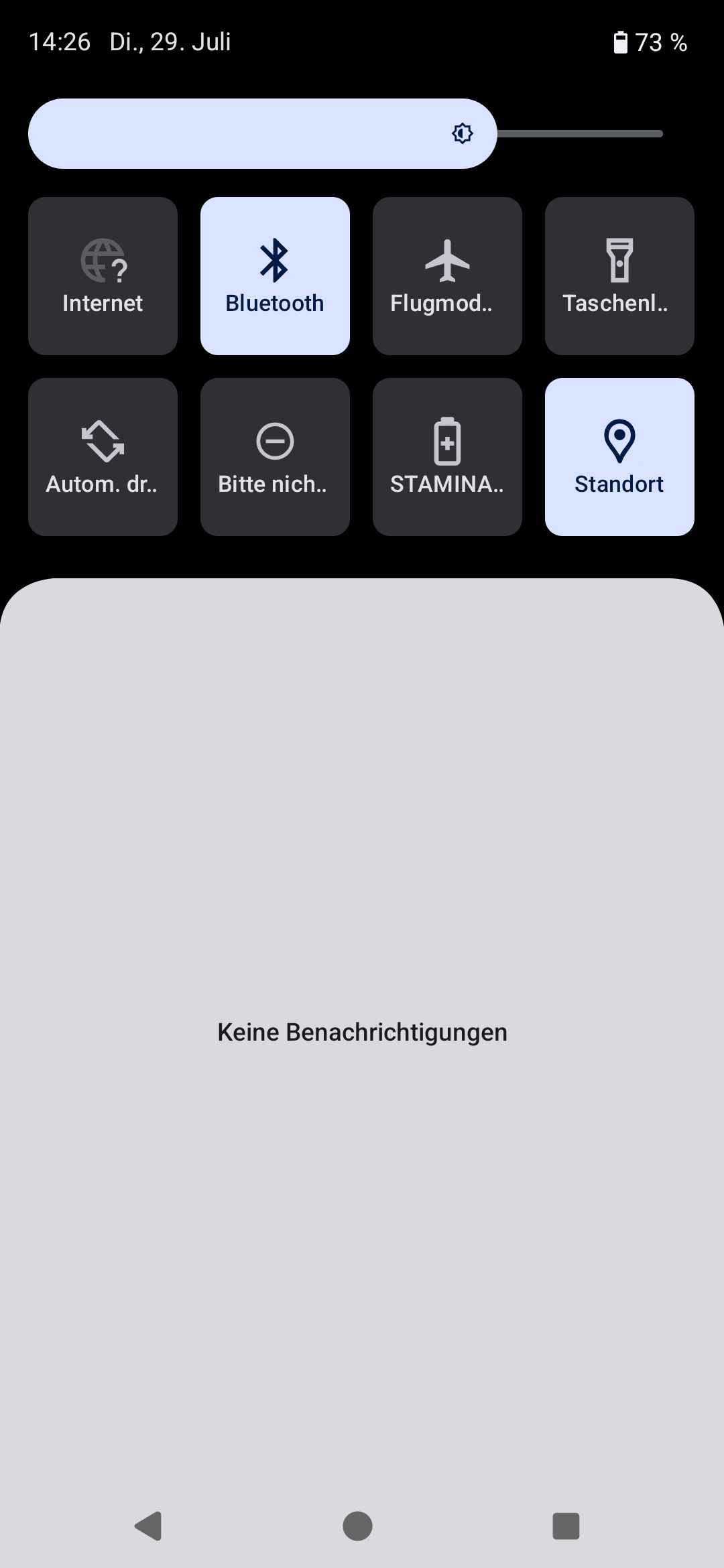Open the Internet quick settings tile
This screenshot has width=724, height=1568.
coord(103,276)
